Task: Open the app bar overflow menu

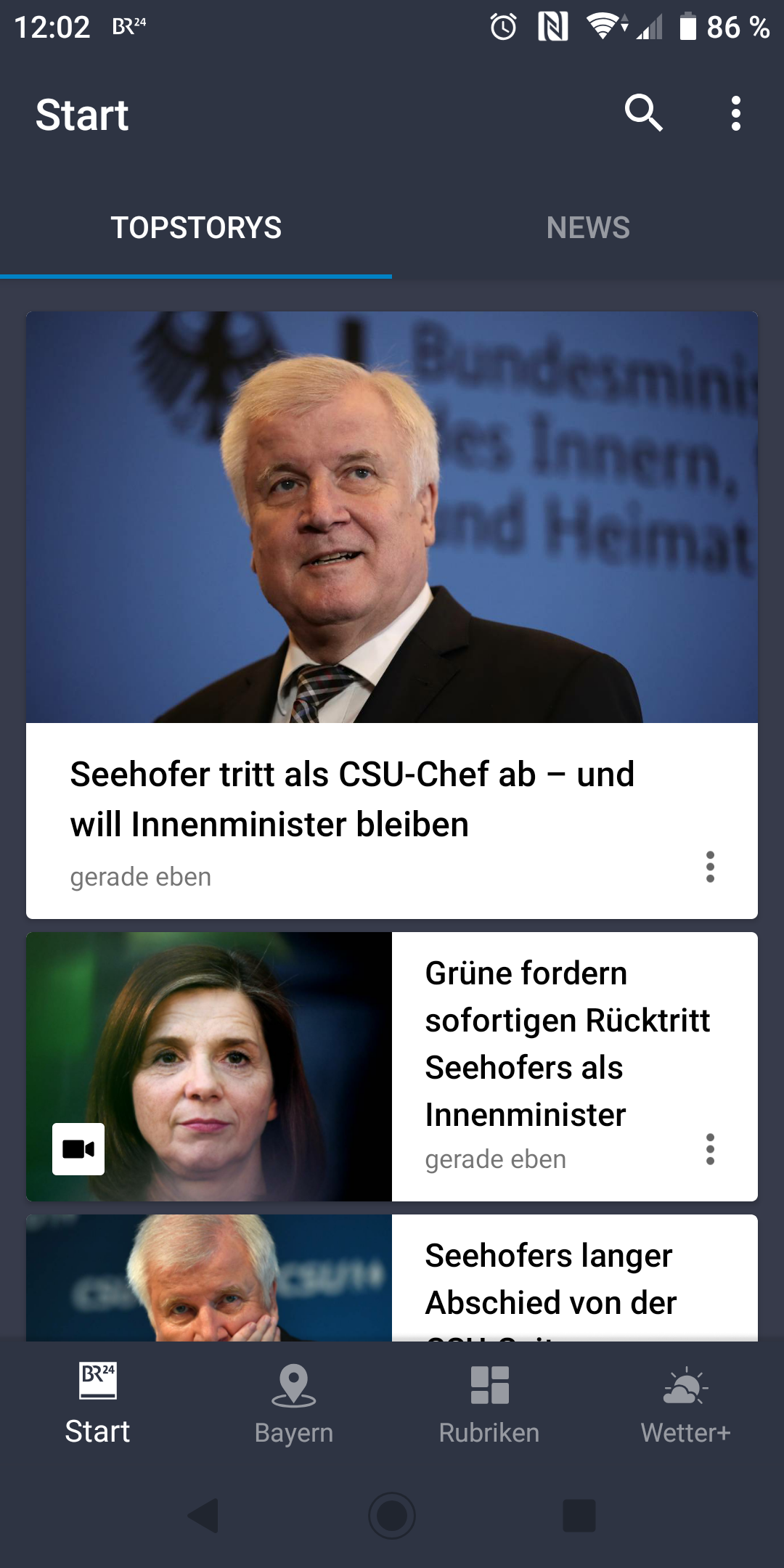Action: point(735,113)
